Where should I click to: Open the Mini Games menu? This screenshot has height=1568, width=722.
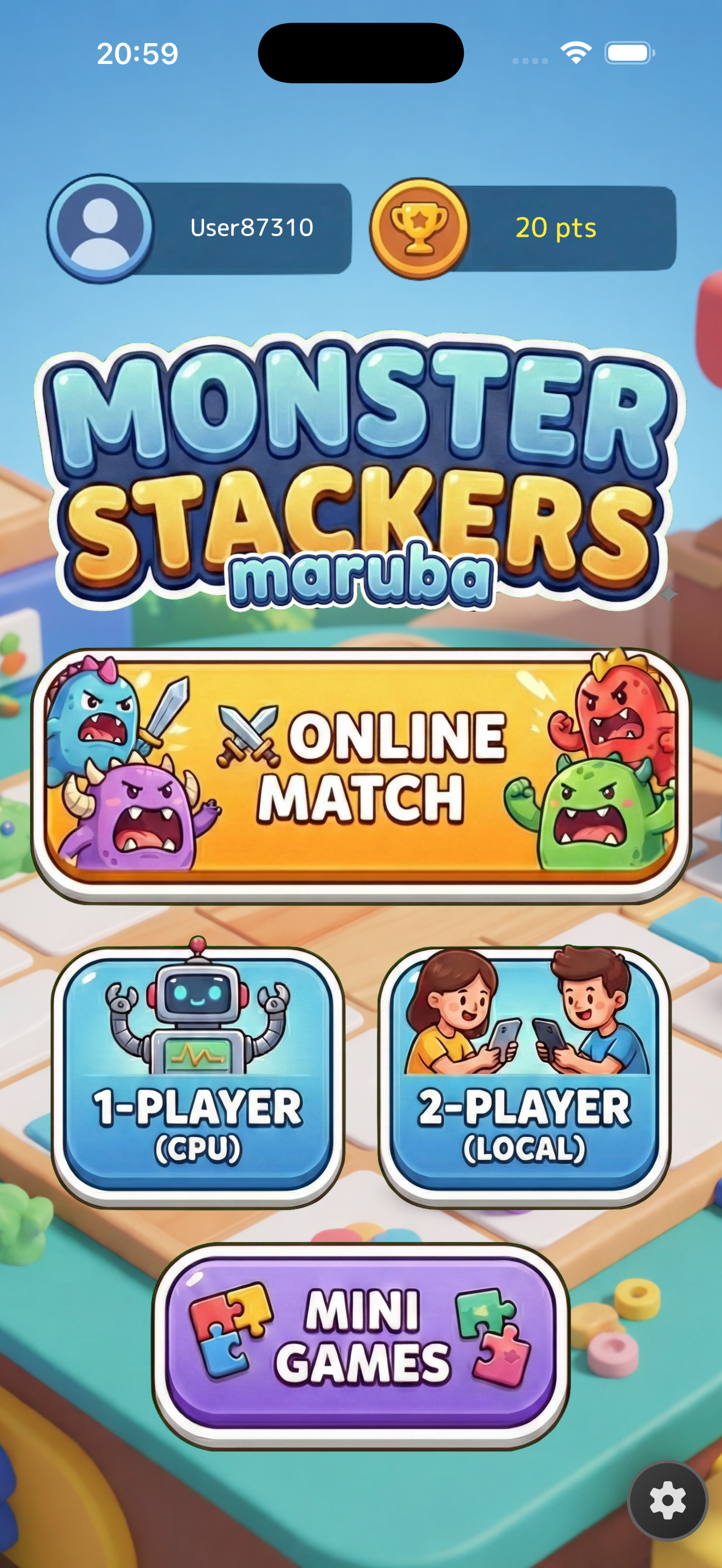coord(361,1347)
